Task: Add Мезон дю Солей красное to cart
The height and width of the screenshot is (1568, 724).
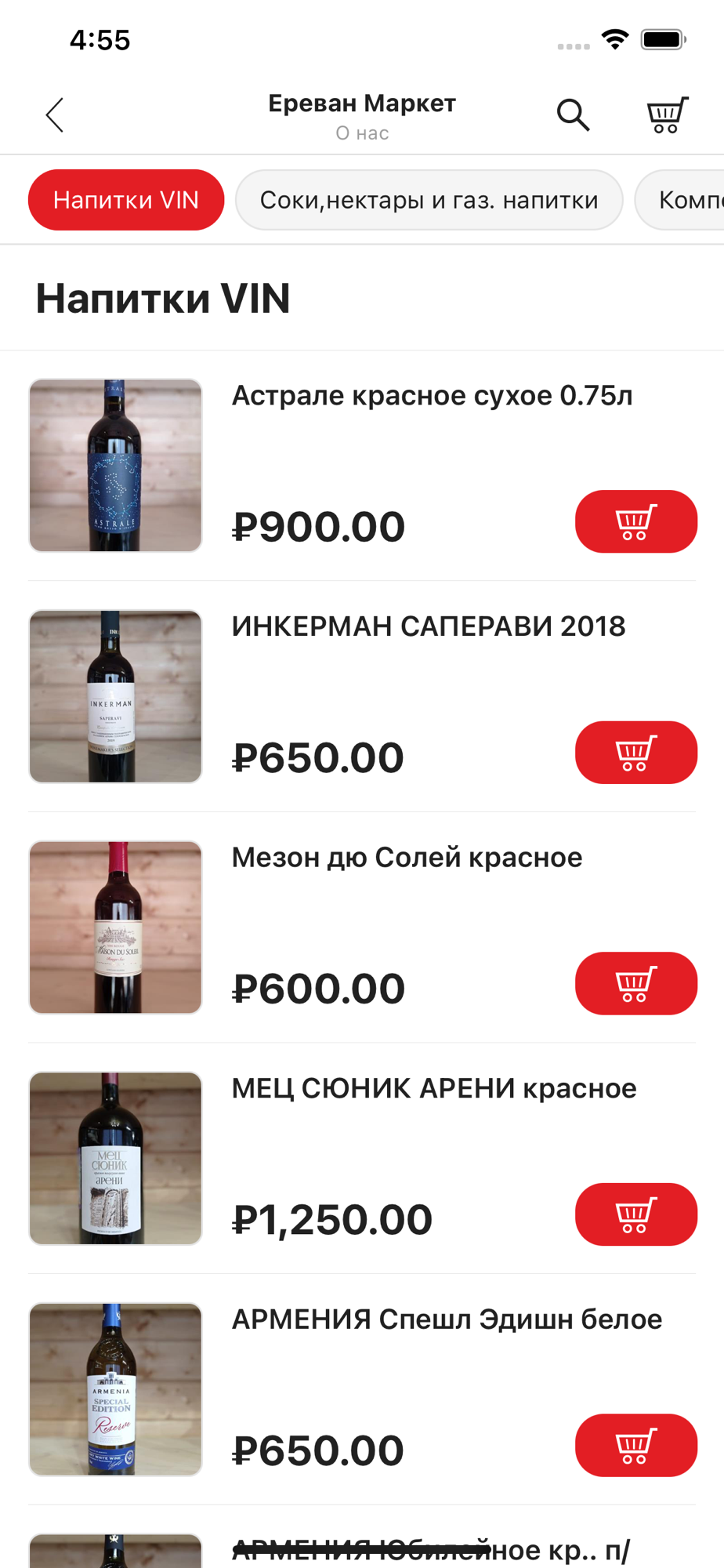Action: (x=635, y=983)
